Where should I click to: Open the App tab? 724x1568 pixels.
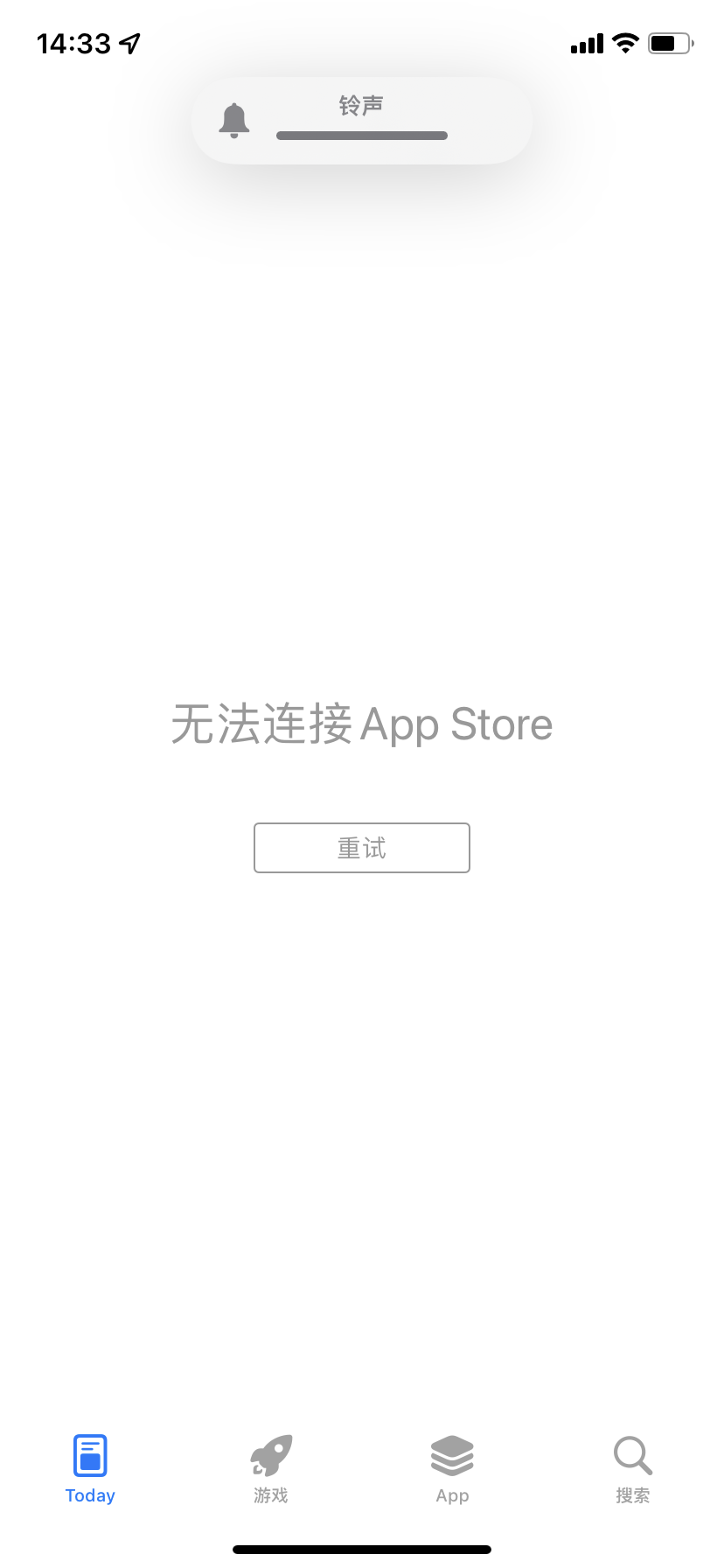(x=452, y=1469)
